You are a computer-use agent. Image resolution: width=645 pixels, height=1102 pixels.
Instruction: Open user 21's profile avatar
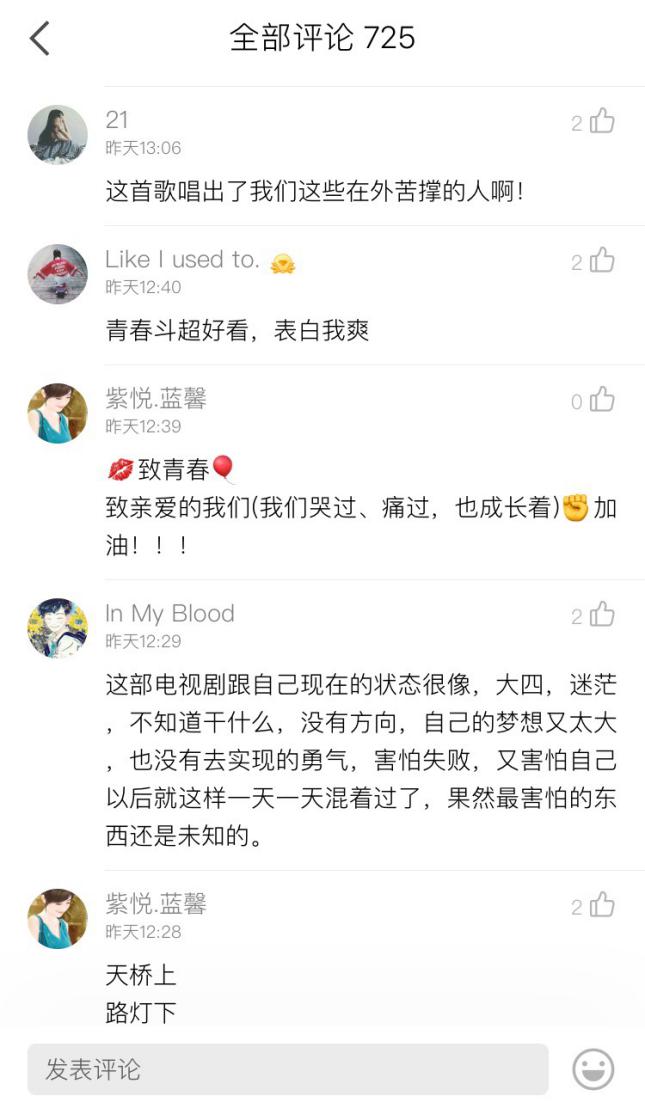[x=57, y=134]
